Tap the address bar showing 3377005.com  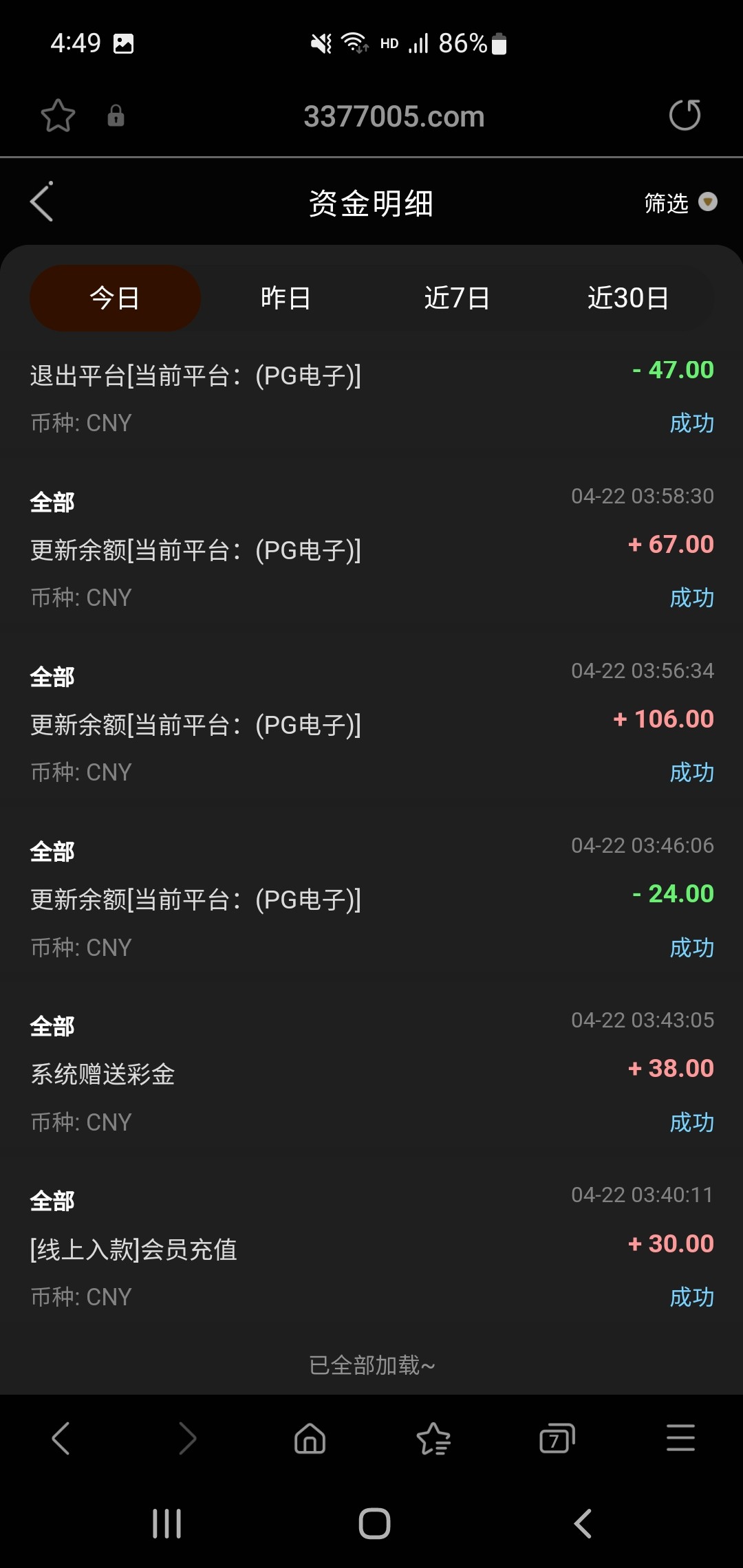tap(394, 116)
